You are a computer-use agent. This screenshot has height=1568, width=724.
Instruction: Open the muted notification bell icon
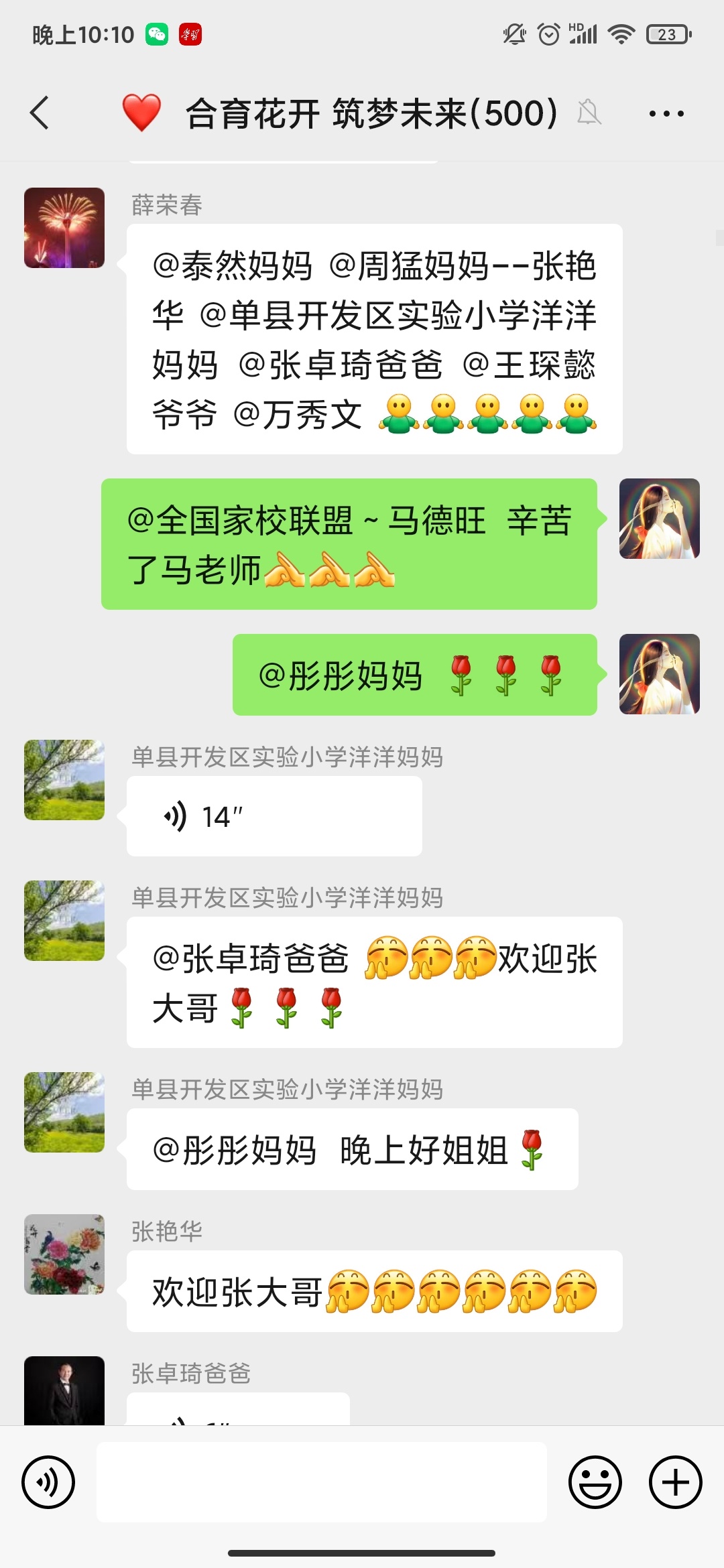pos(589,114)
